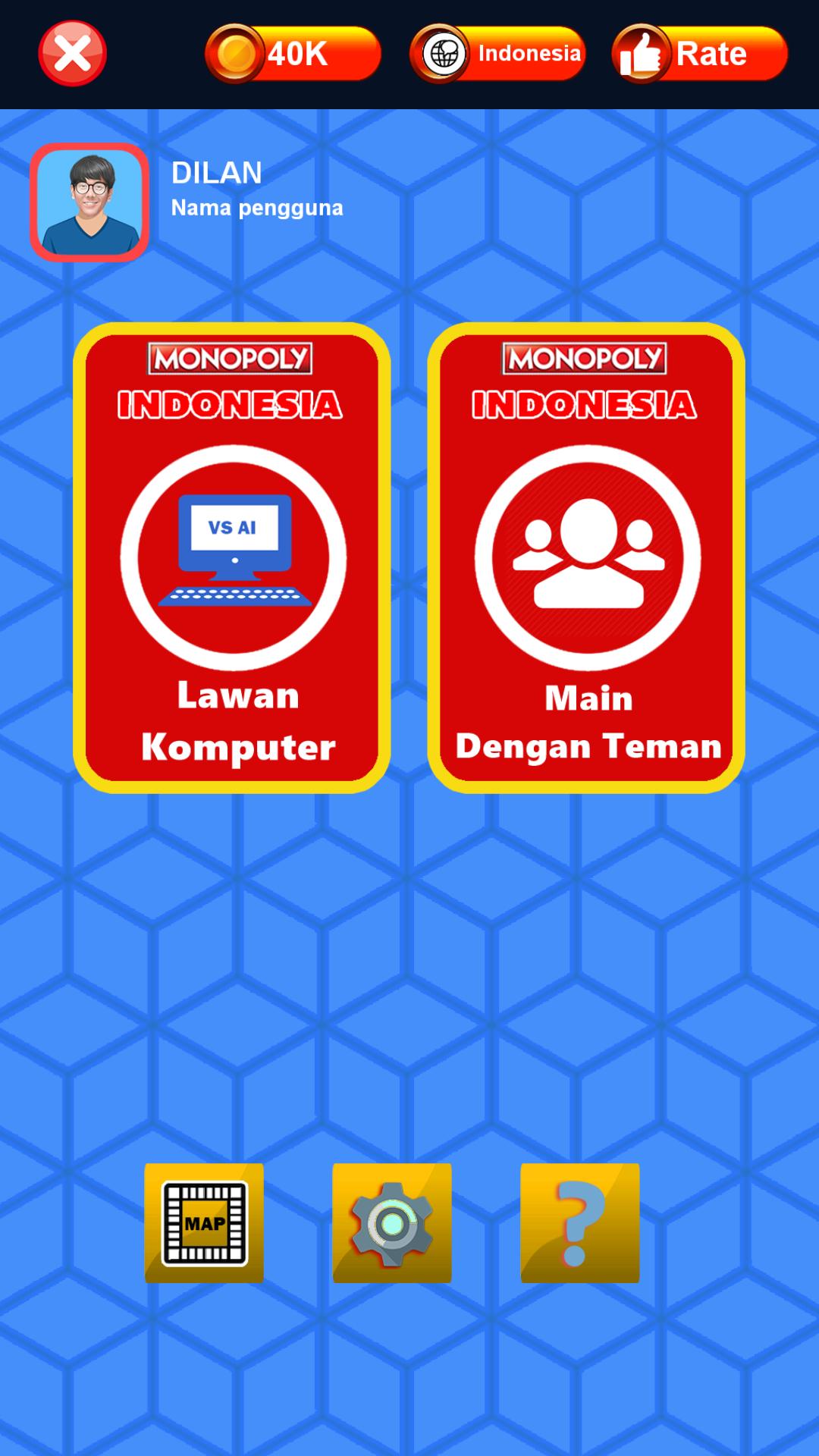Image resolution: width=819 pixels, height=1456 pixels.
Task: Change language from Indonesia
Action: click(497, 53)
